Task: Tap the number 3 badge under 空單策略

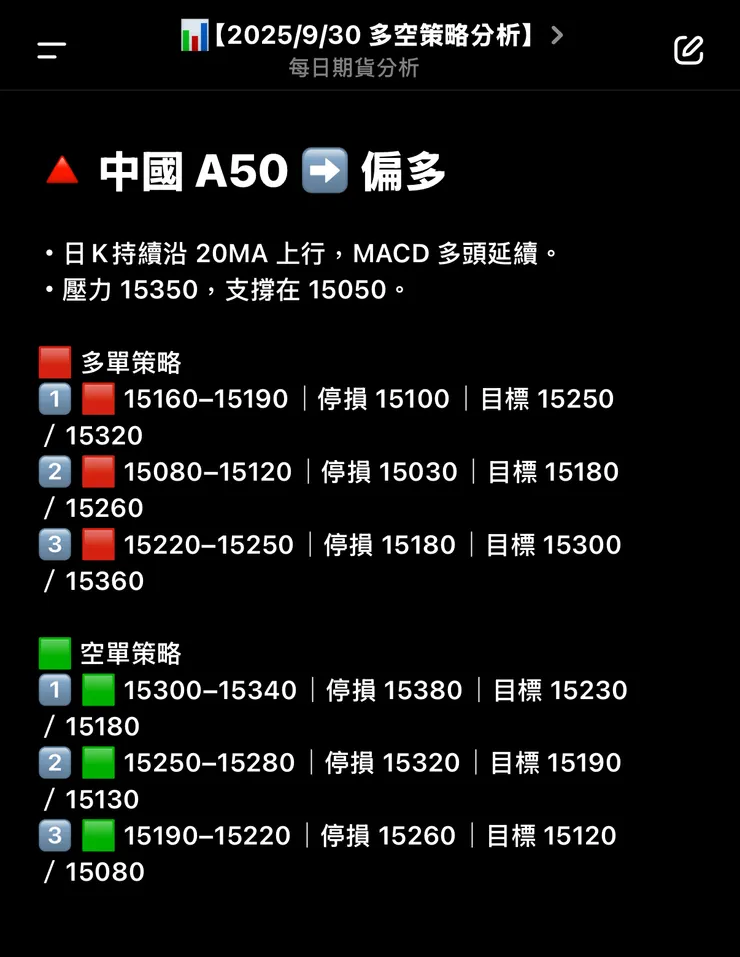Action: click(x=55, y=835)
